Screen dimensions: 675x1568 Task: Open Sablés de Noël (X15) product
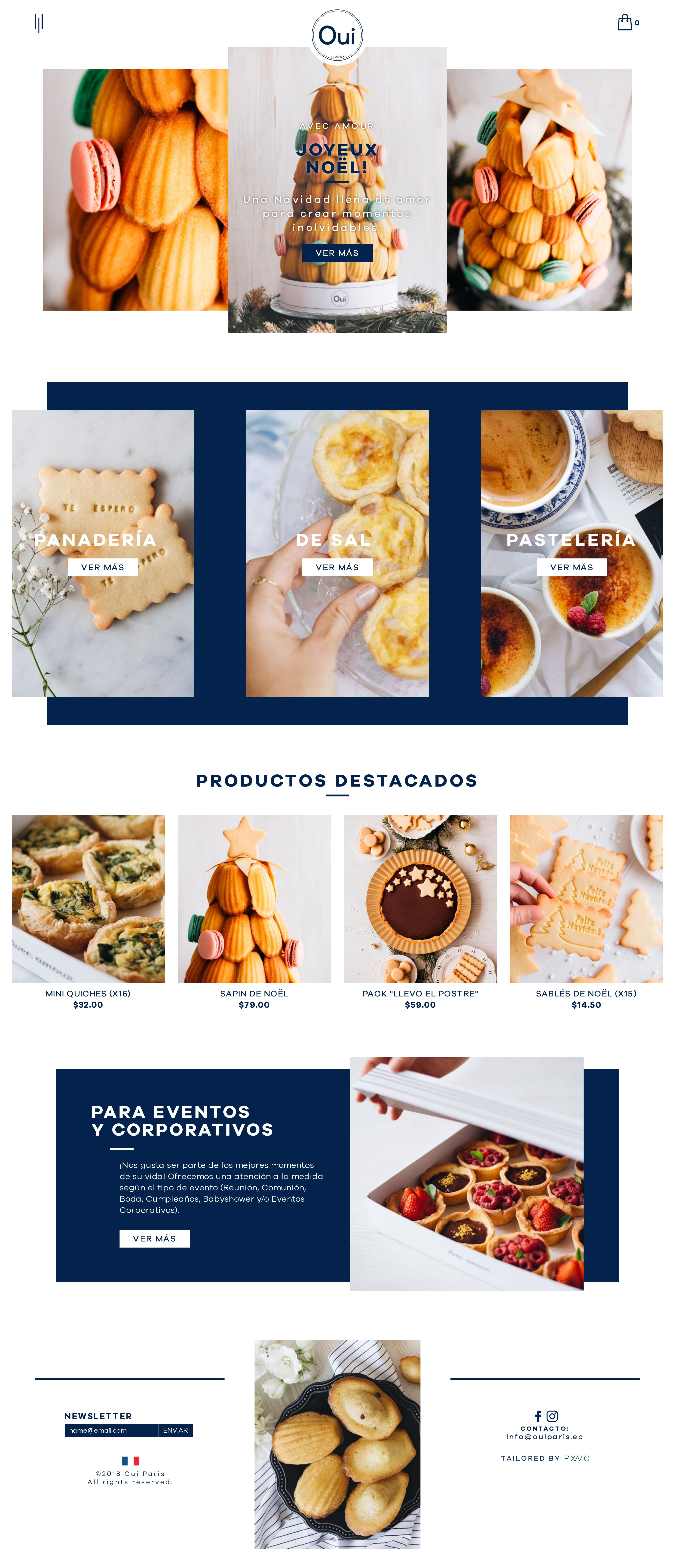click(x=586, y=899)
